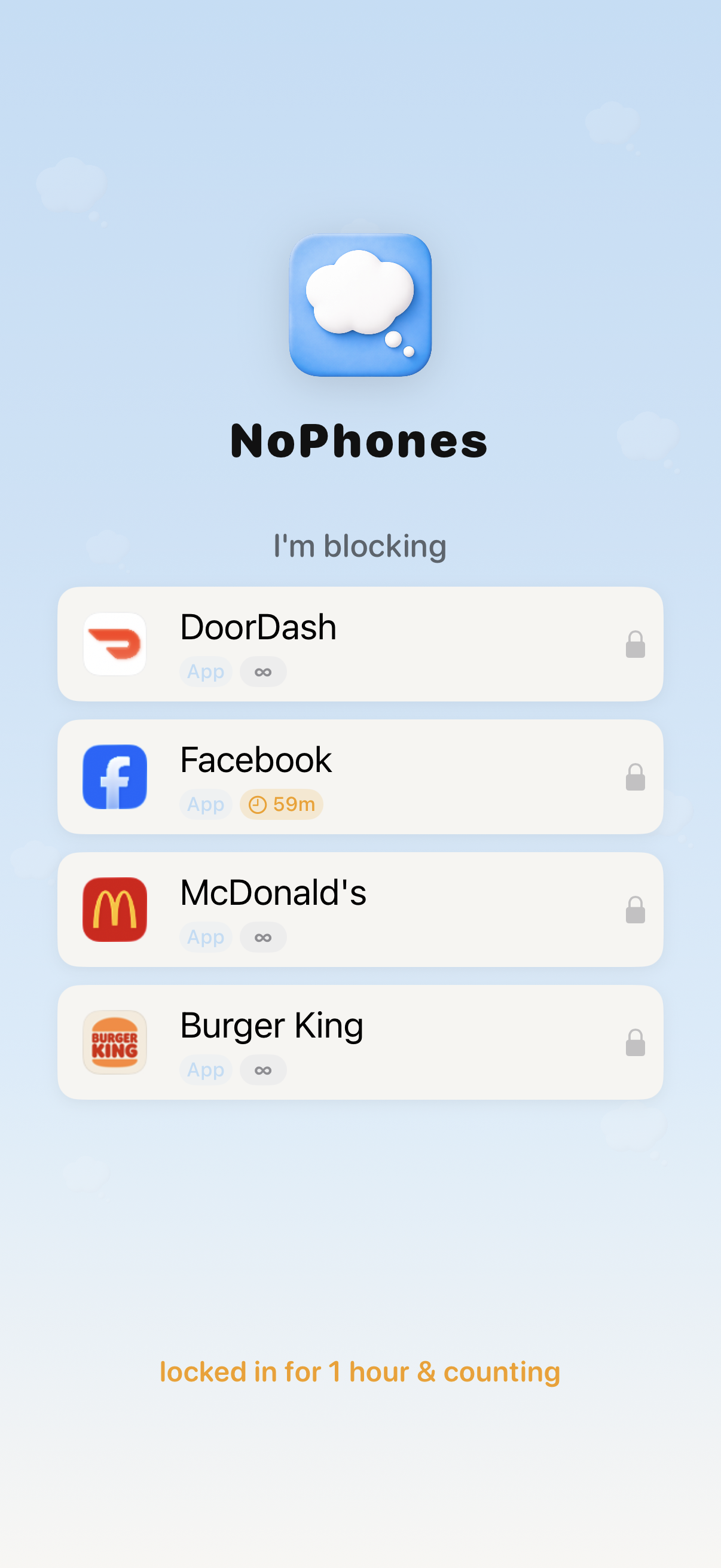Click the I'm blocking heading
Image resolution: width=721 pixels, height=1568 pixels.
[x=360, y=546]
